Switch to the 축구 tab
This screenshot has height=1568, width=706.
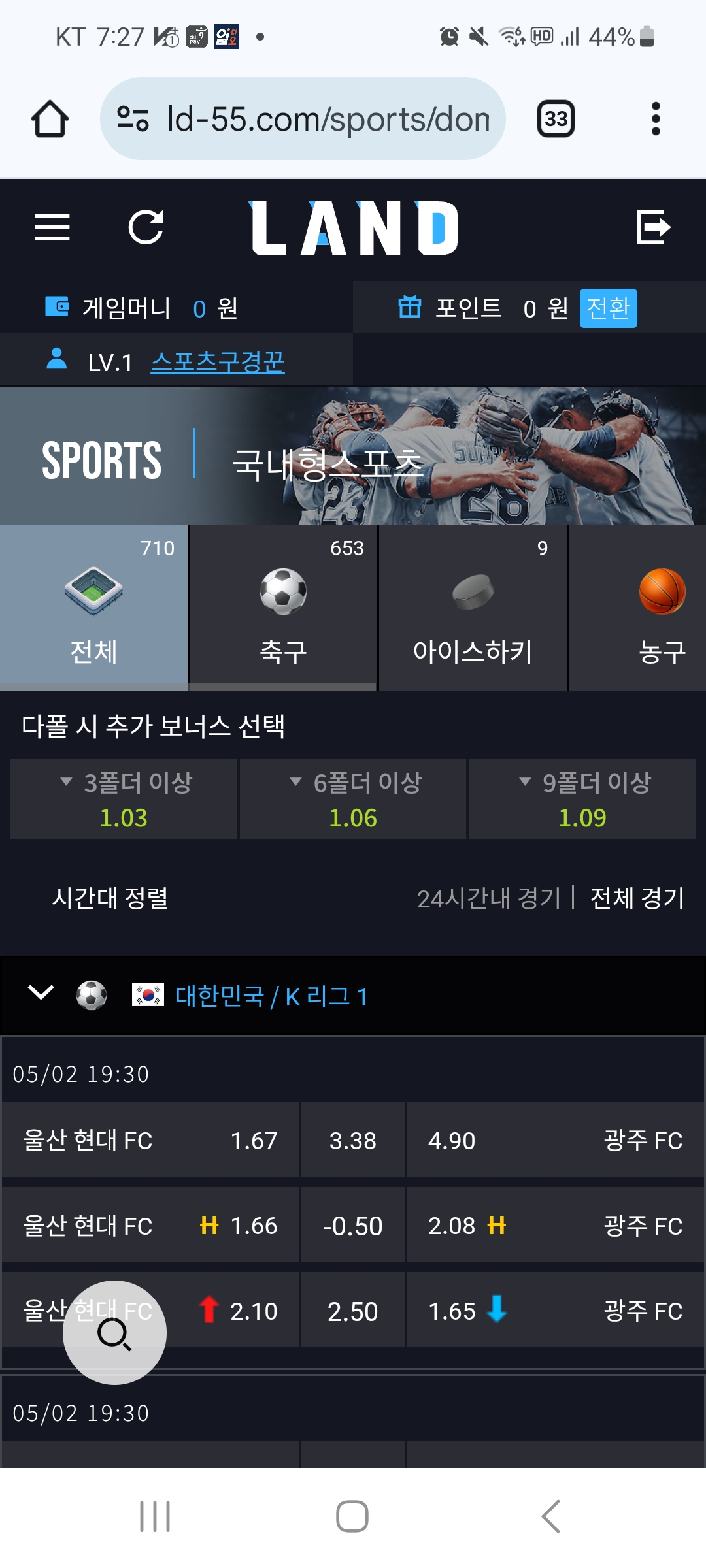(283, 608)
